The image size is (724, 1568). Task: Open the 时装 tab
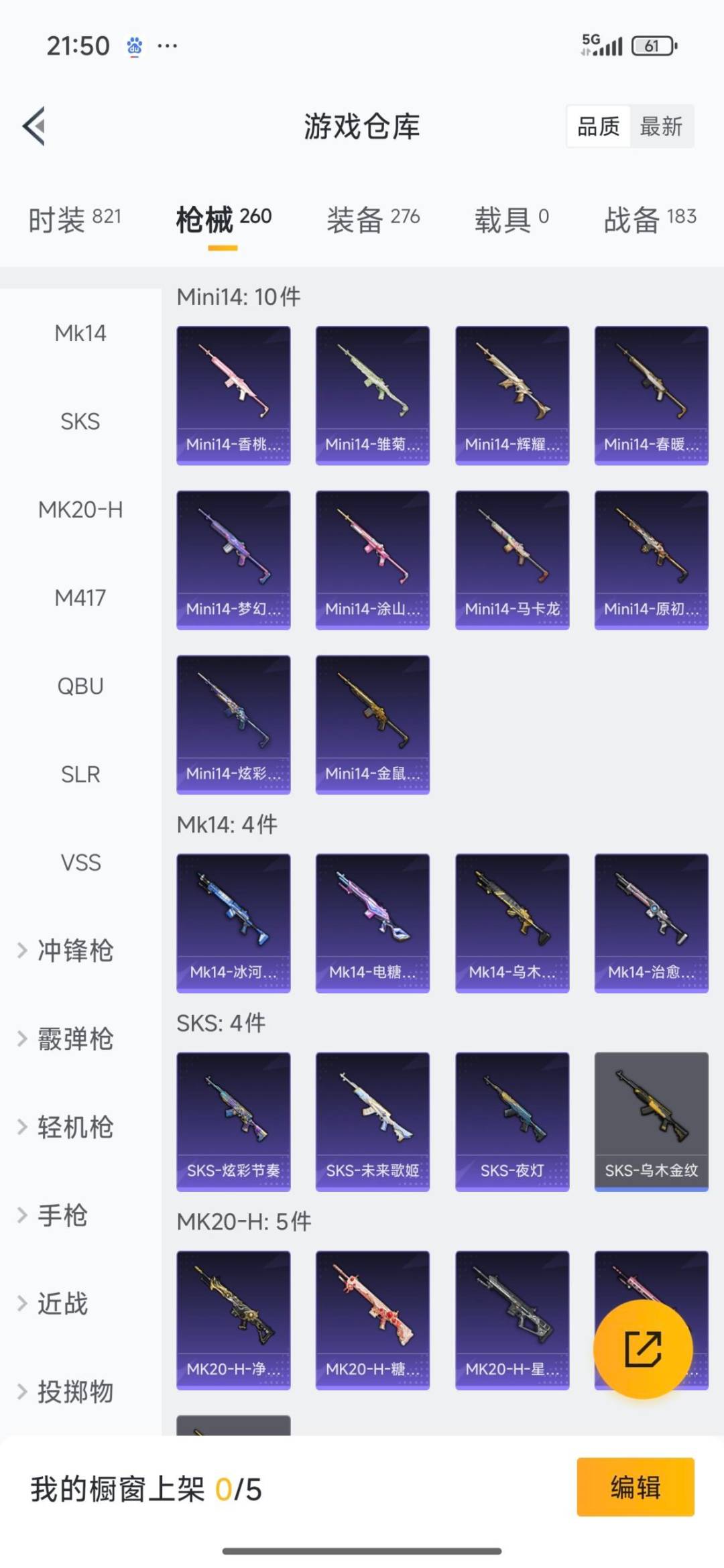point(74,216)
